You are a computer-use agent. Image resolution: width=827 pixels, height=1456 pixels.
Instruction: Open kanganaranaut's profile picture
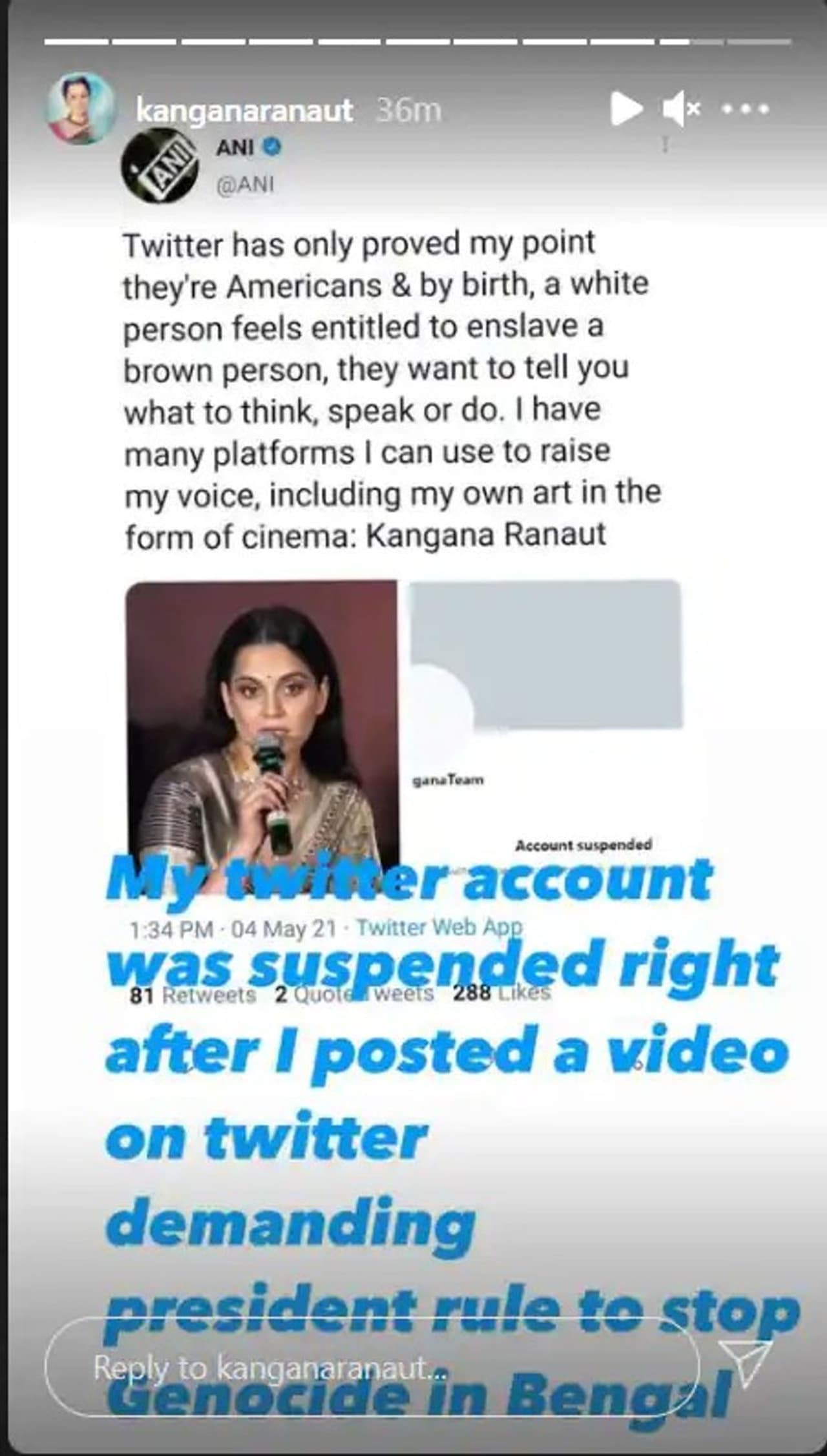coord(80,109)
